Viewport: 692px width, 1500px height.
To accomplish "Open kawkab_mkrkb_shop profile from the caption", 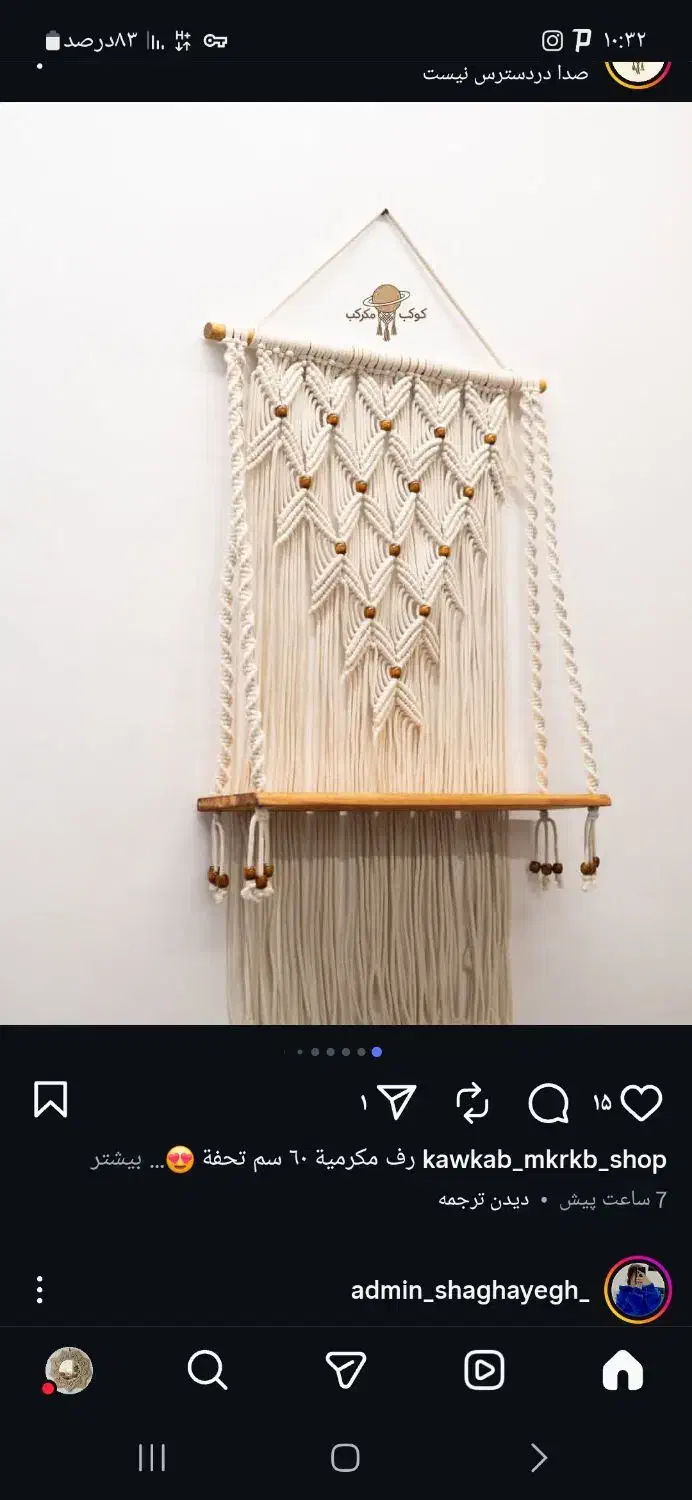I will pyautogui.click(x=544, y=1160).
